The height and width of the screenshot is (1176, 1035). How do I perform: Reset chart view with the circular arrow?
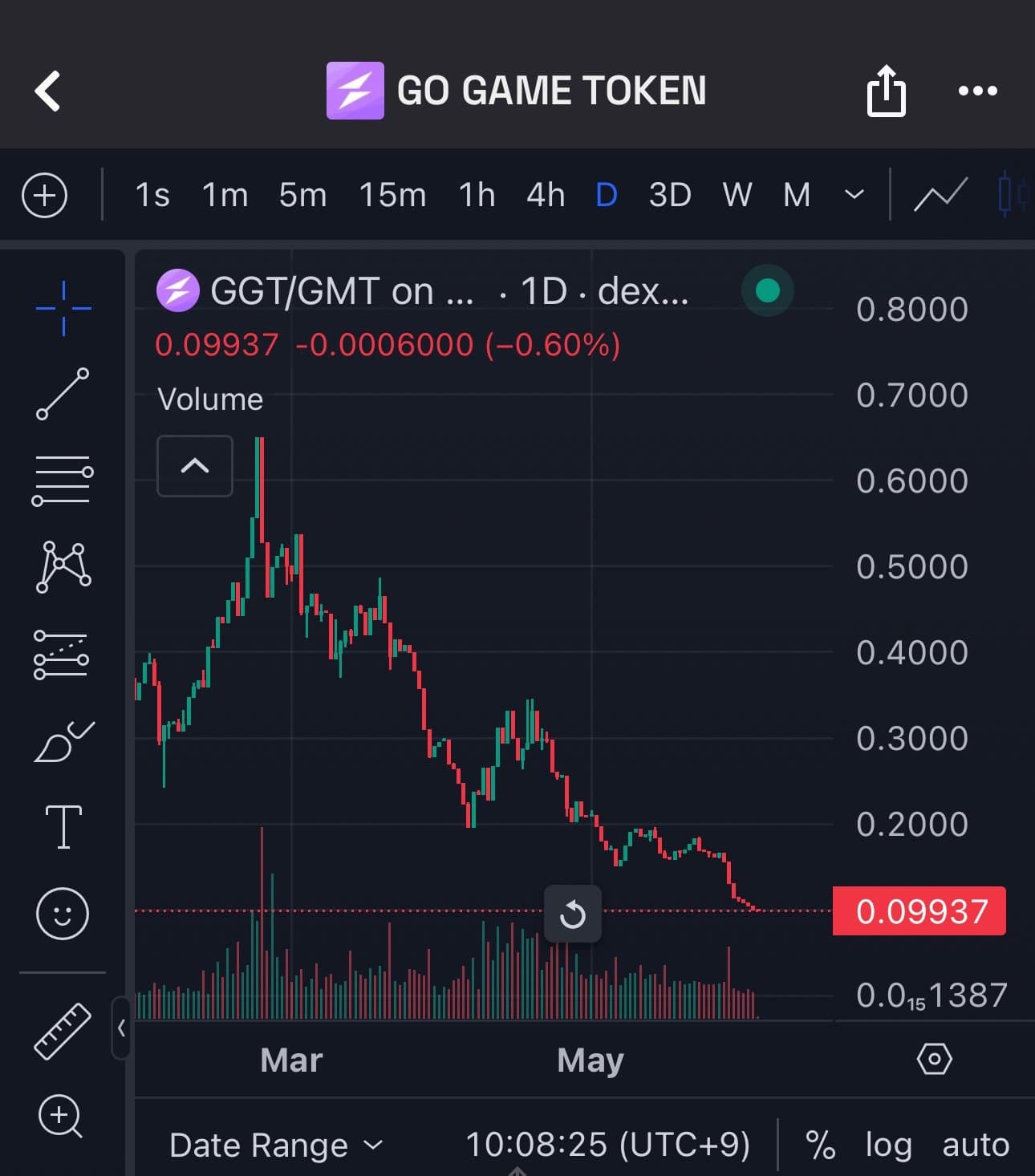pos(572,914)
